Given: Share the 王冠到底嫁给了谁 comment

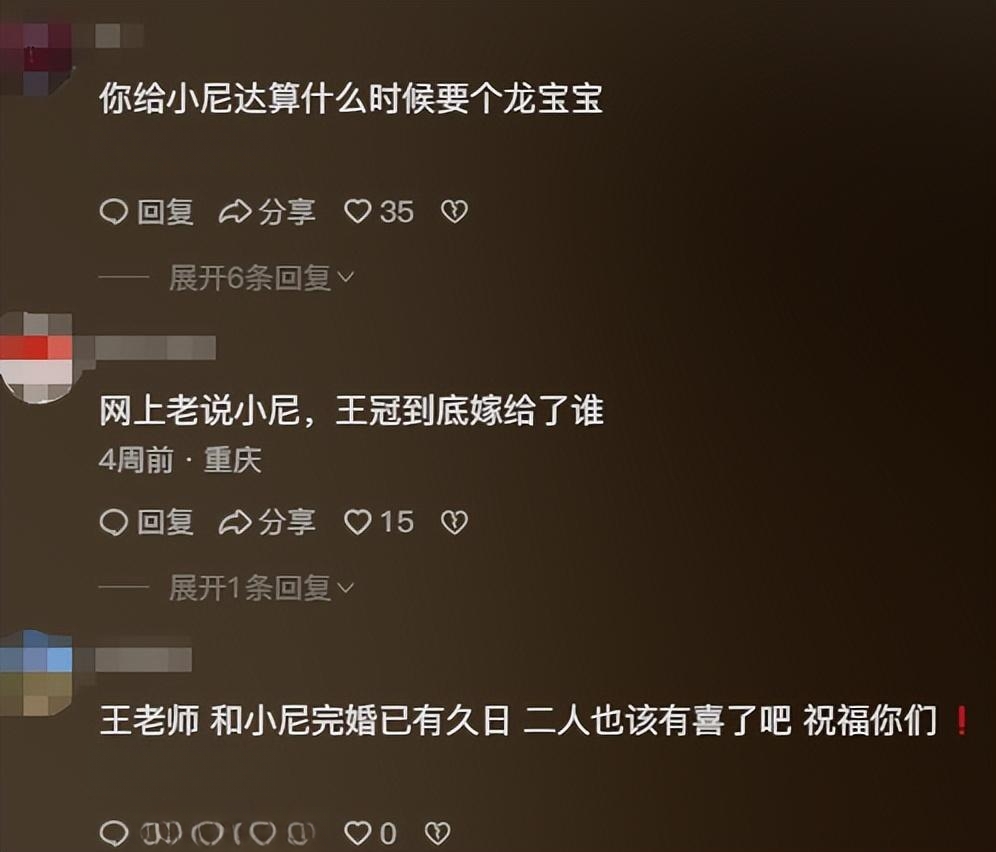Looking at the screenshot, I should tap(266, 522).
